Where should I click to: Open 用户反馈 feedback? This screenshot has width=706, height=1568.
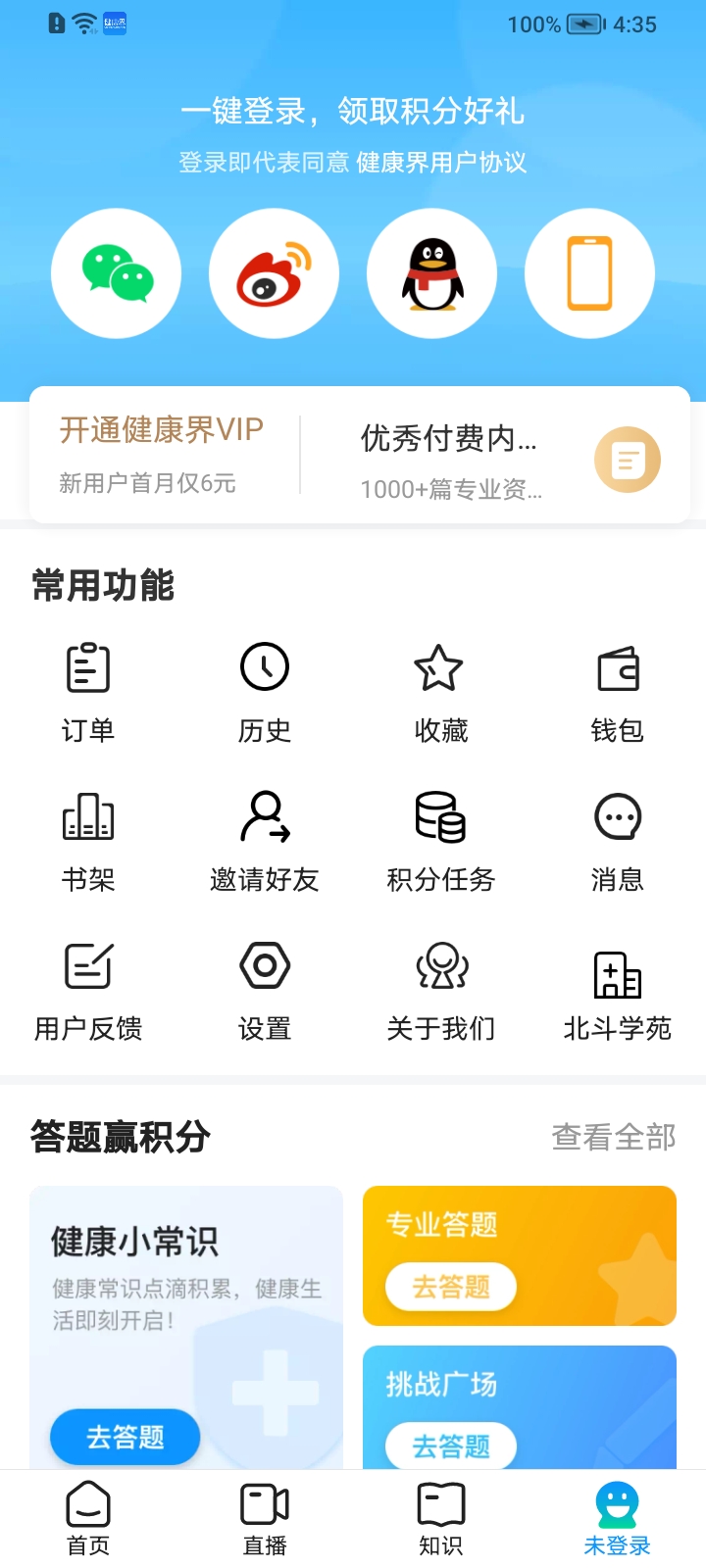(x=88, y=990)
